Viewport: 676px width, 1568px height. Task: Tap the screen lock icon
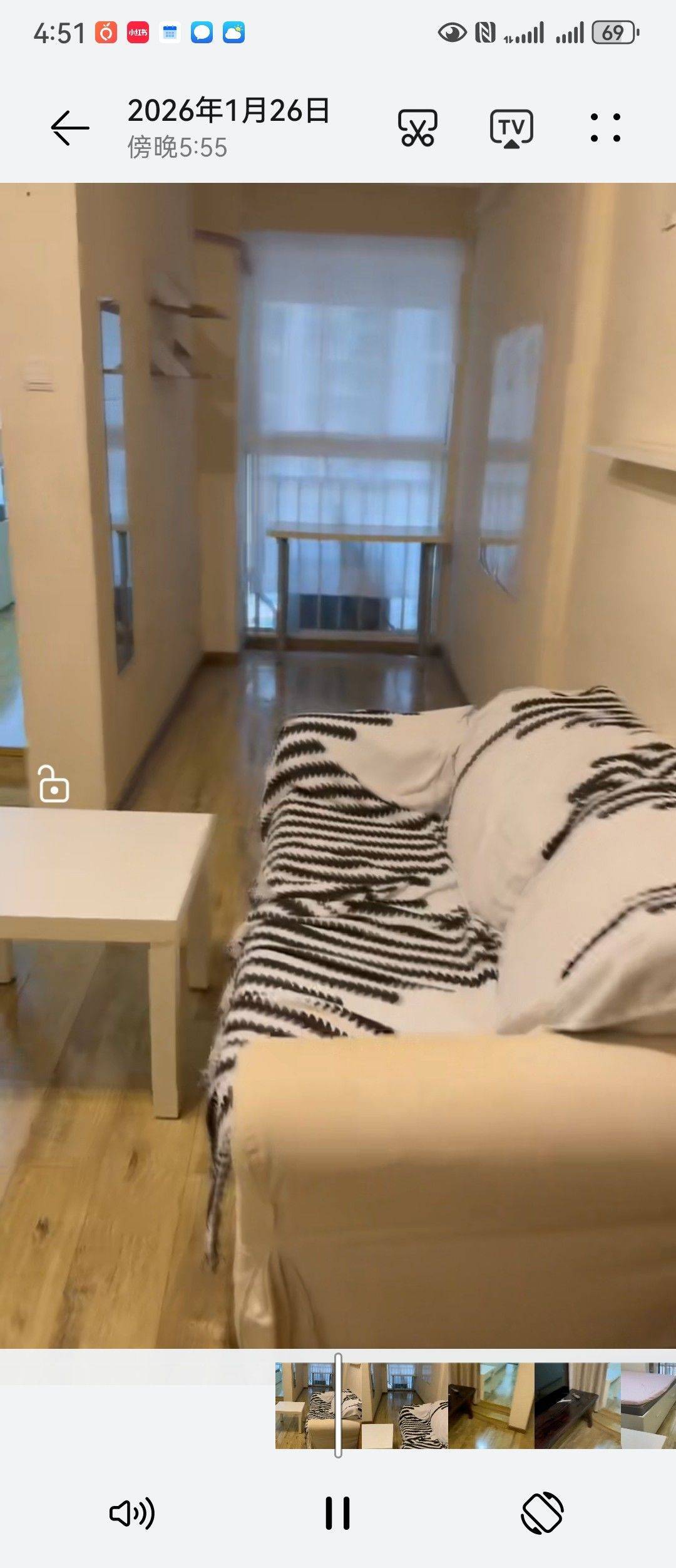click(54, 784)
